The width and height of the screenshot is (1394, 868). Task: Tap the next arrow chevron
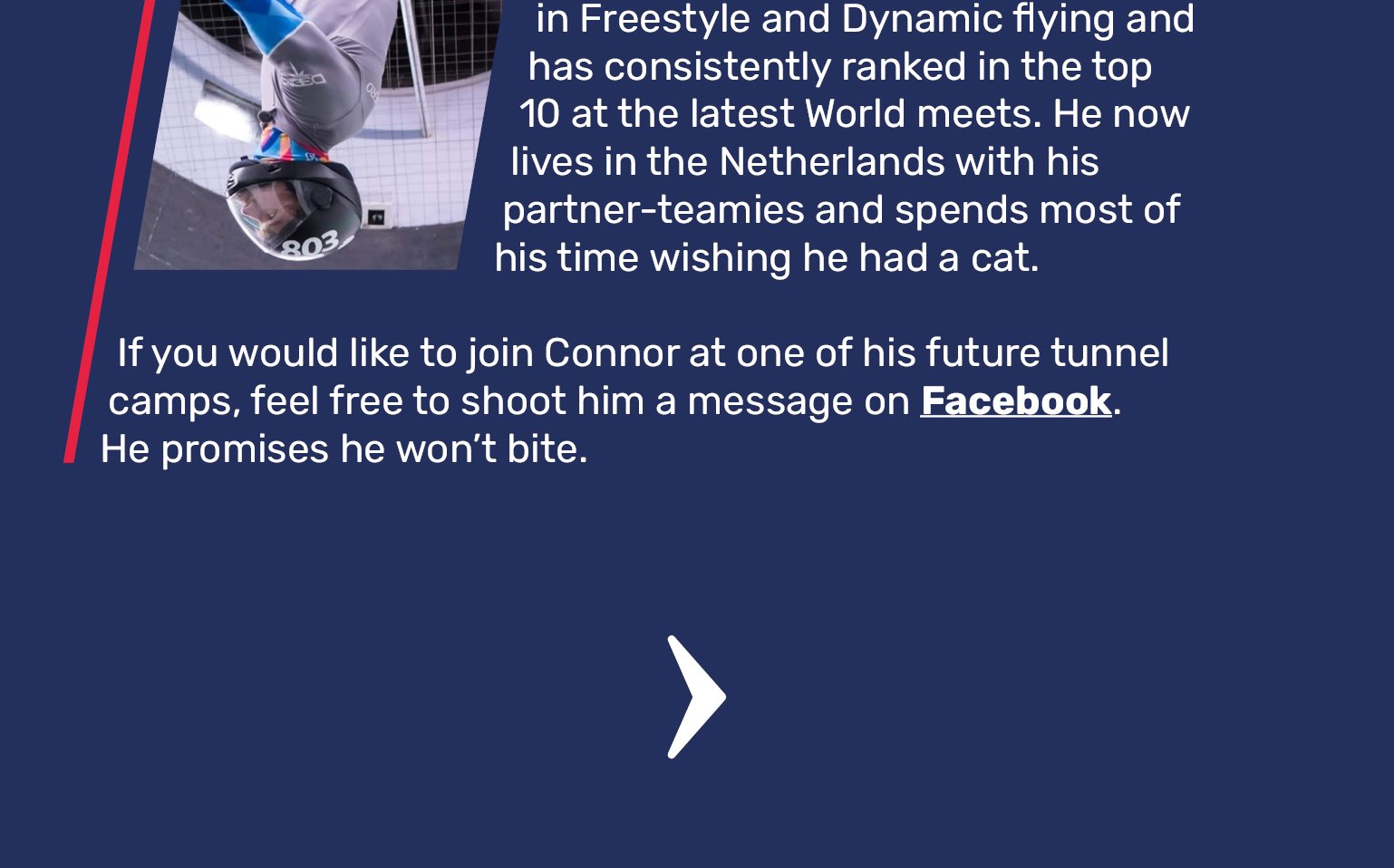click(x=695, y=697)
